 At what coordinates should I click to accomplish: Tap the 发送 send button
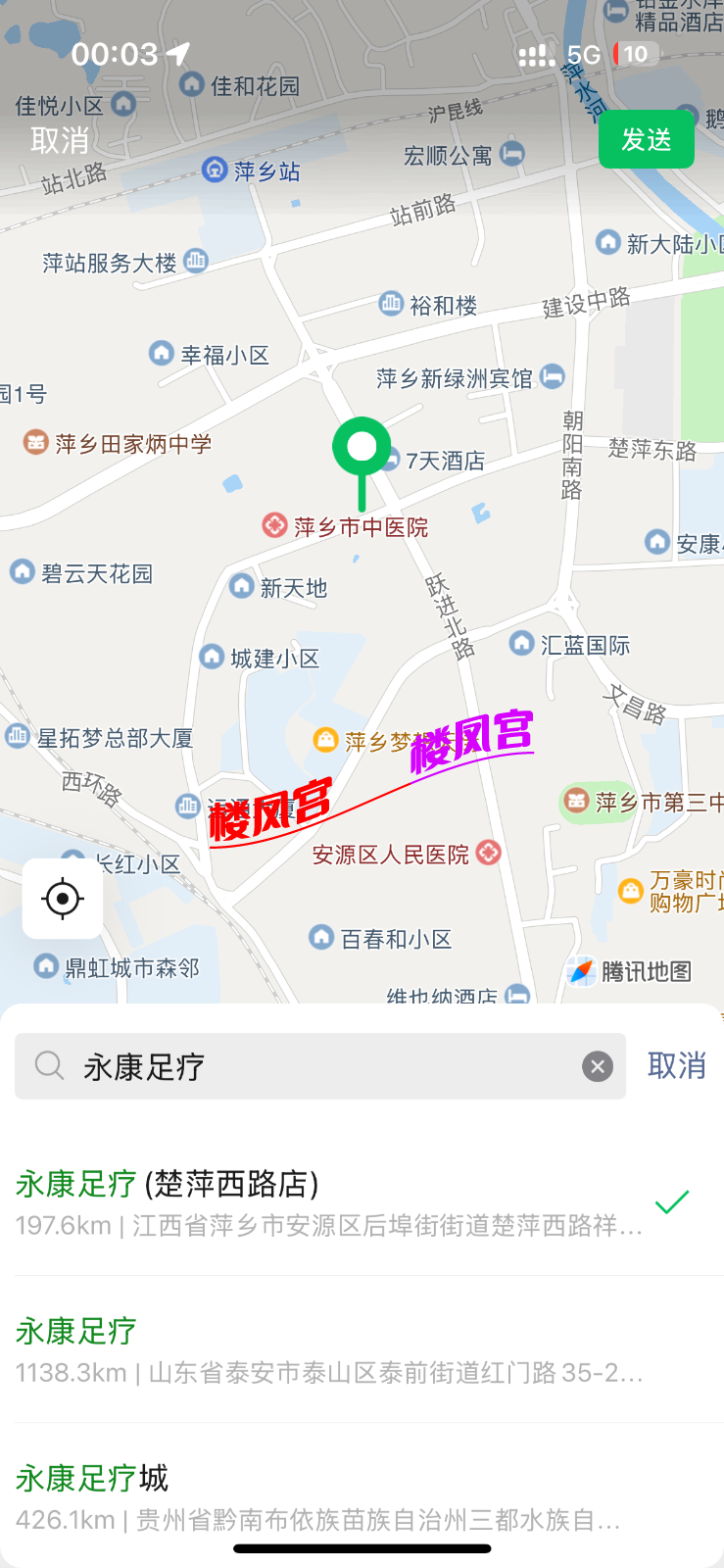point(646,140)
